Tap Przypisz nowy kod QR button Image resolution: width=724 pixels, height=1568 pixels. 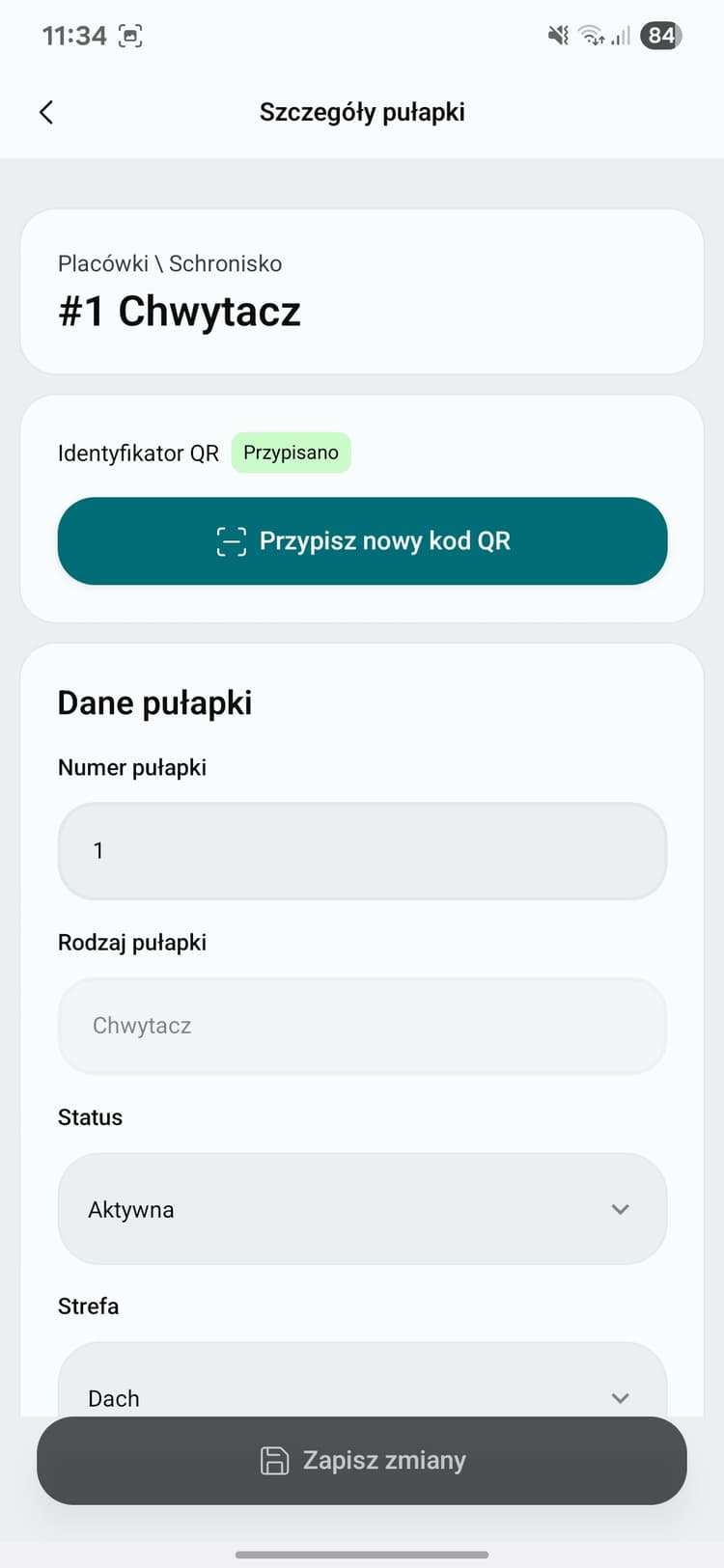tap(362, 541)
